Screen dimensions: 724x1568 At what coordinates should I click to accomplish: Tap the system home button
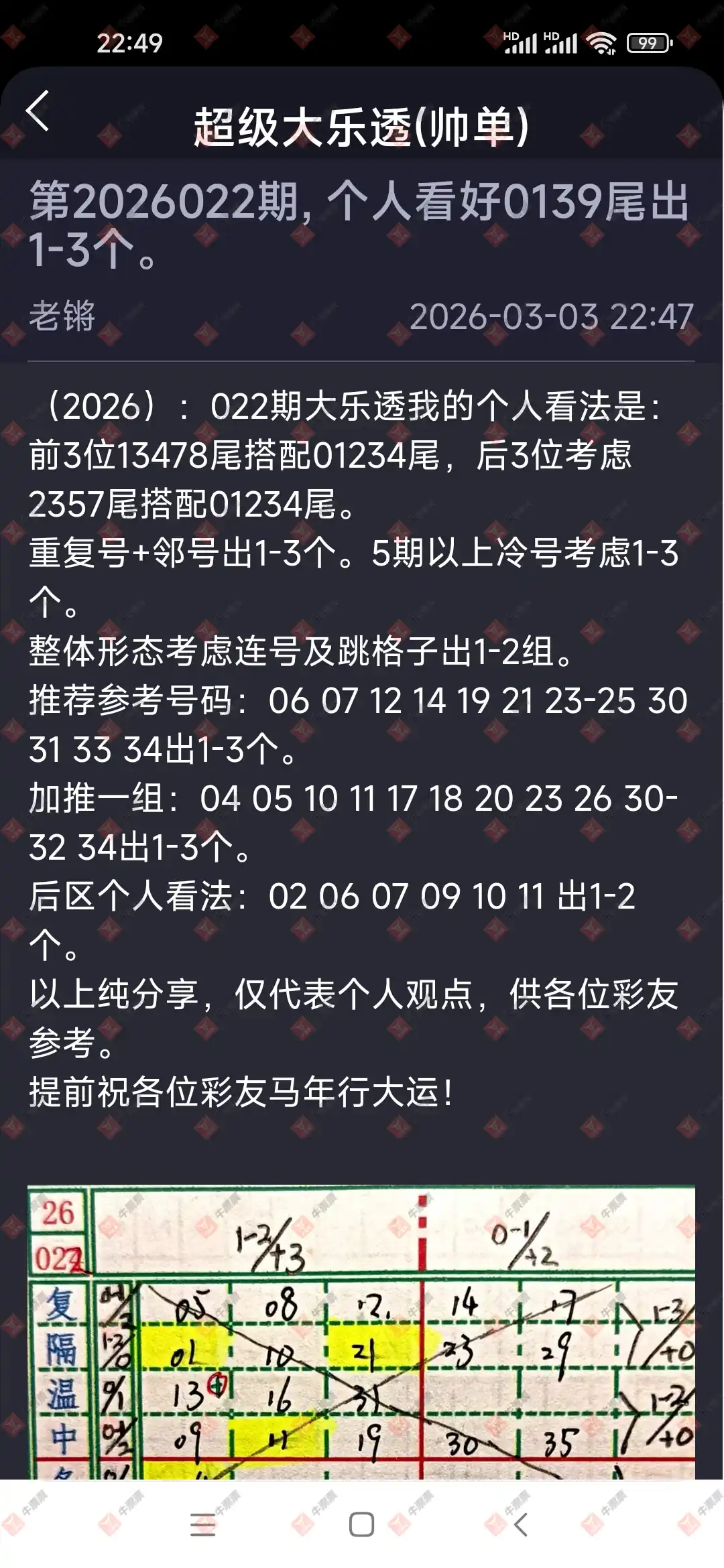[361, 1525]
